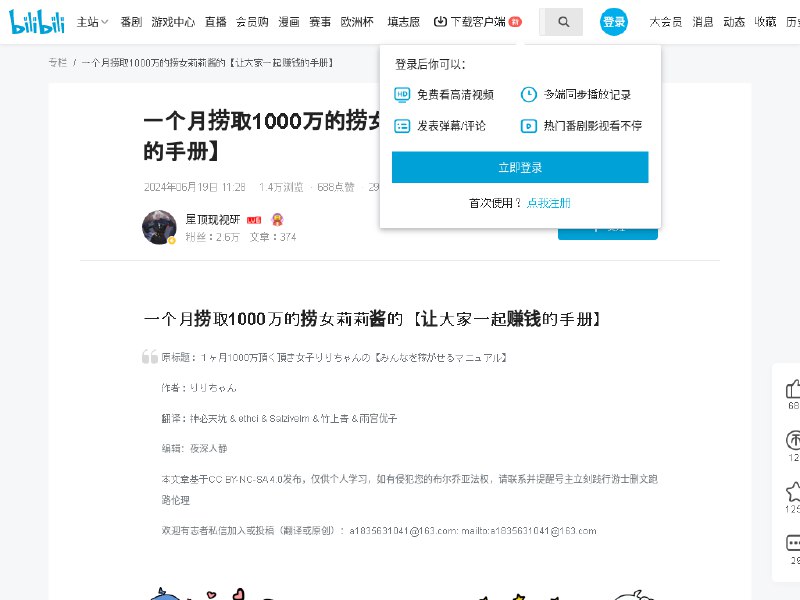Open the 欧洲杯 link
The width and height of the screenshot is (800, 600).
355,22
